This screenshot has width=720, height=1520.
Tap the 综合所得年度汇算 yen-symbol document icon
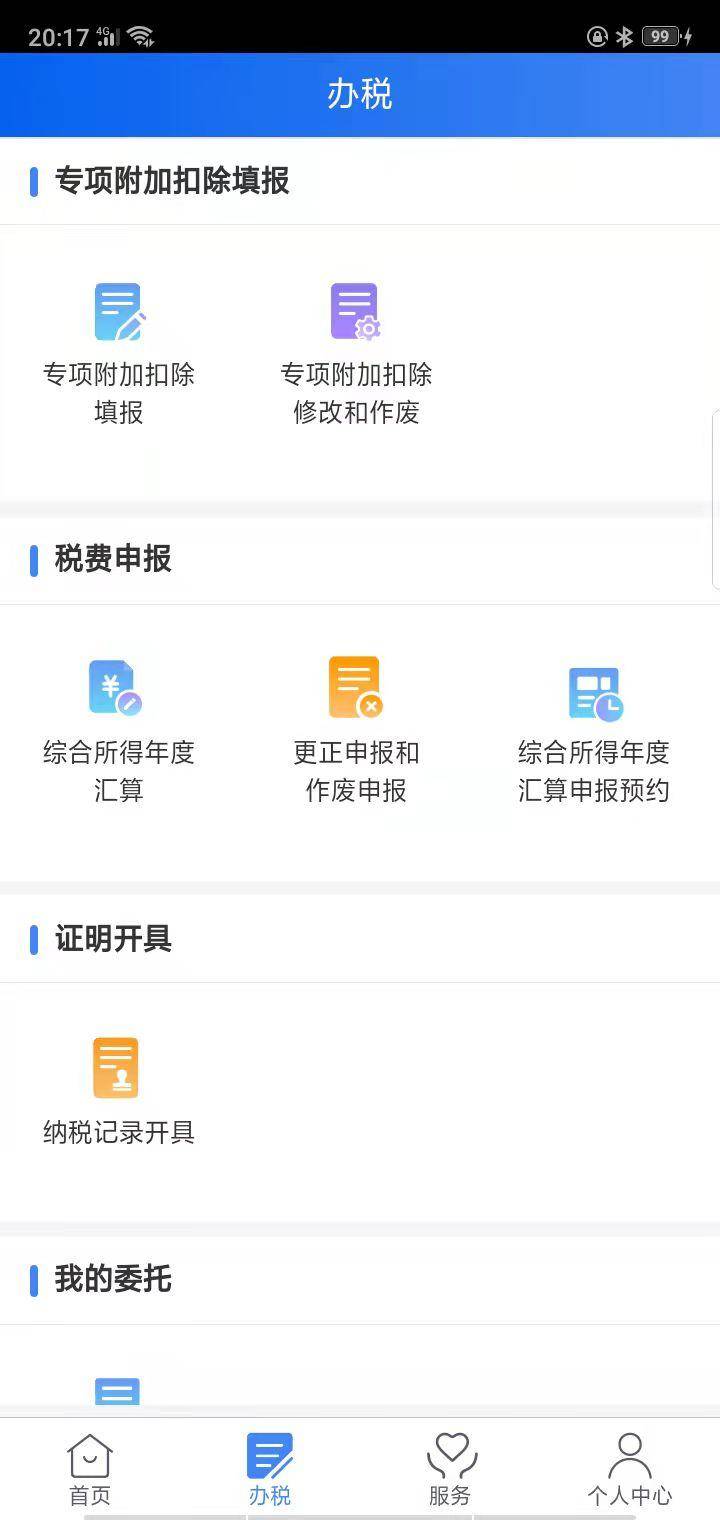(x=119, y=687)
